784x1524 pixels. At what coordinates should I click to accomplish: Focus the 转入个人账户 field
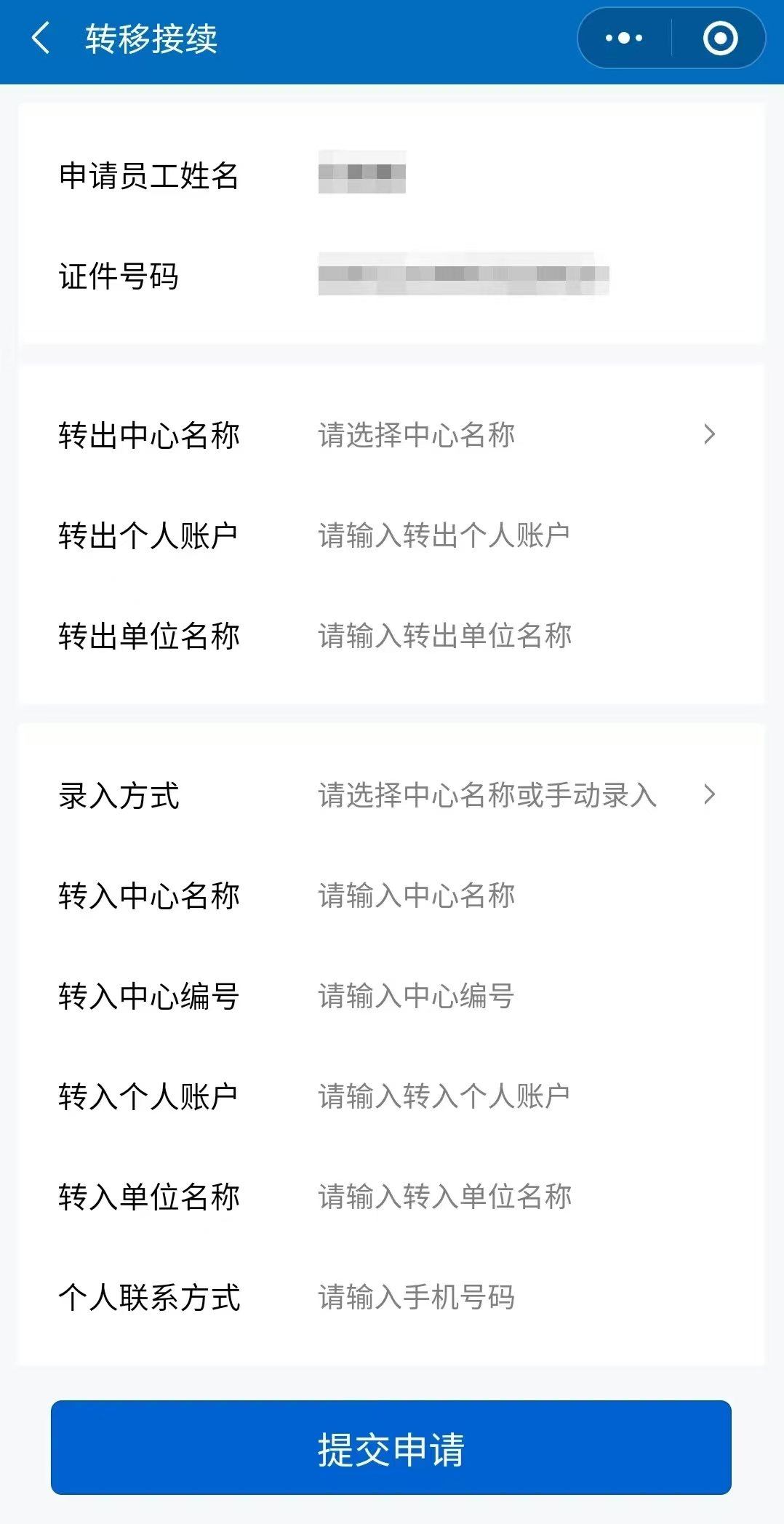pos(509,1096)
